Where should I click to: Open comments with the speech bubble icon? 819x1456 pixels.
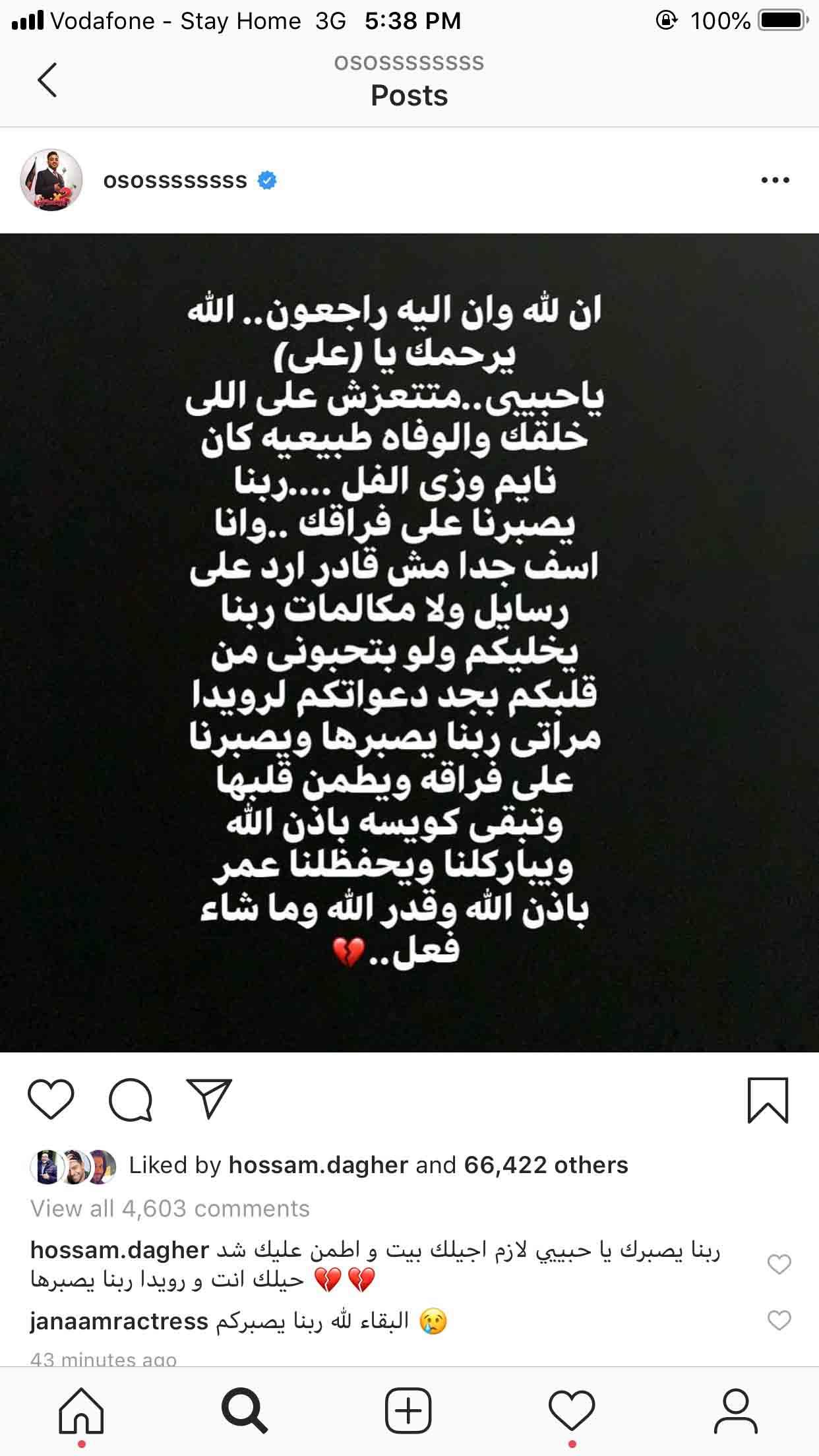click(131, 1099)
